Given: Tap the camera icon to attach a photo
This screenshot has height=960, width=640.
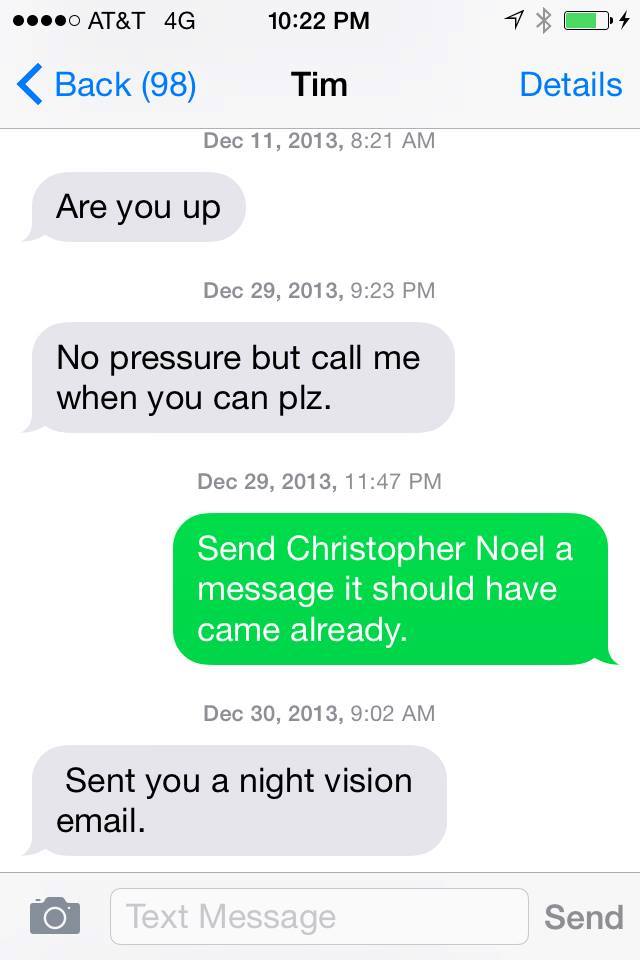Looking at the screenshot, I should coord(54,915).
